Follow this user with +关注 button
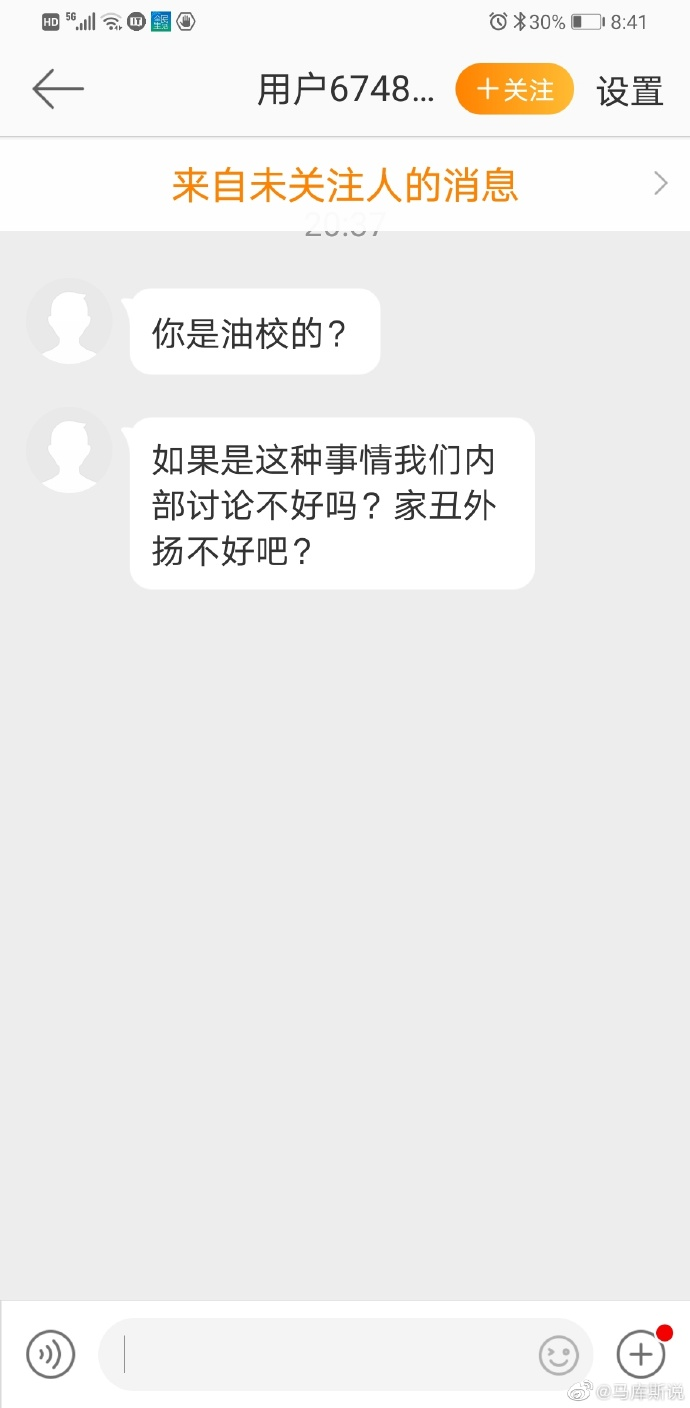The image size is (690, 1408). coord(514,90)
